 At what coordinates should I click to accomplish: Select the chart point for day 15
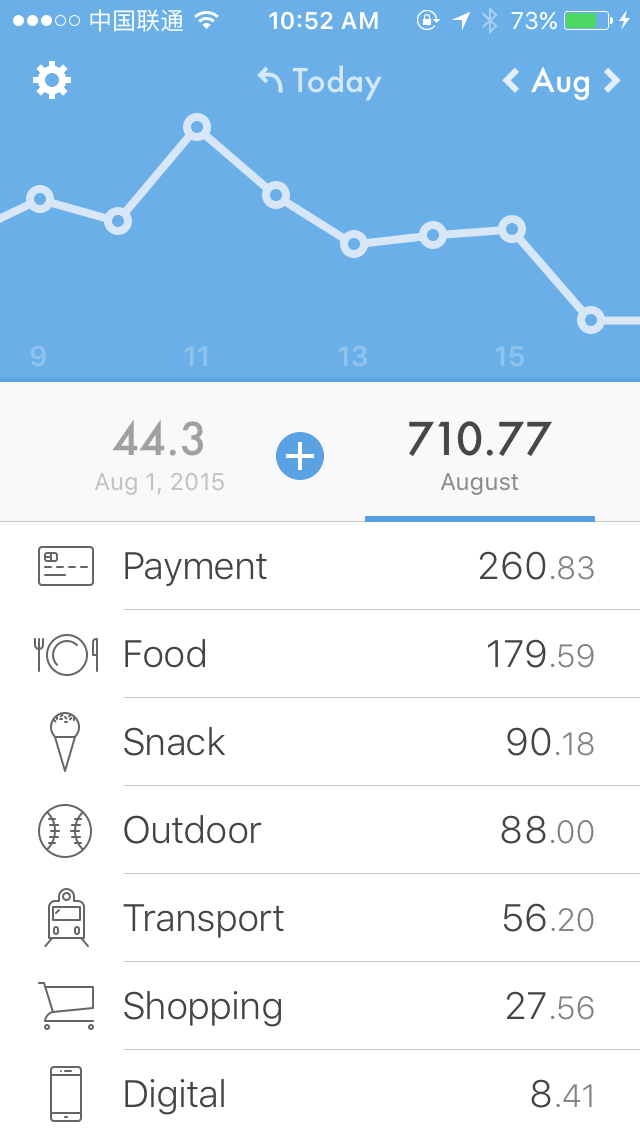pos(512,229)
